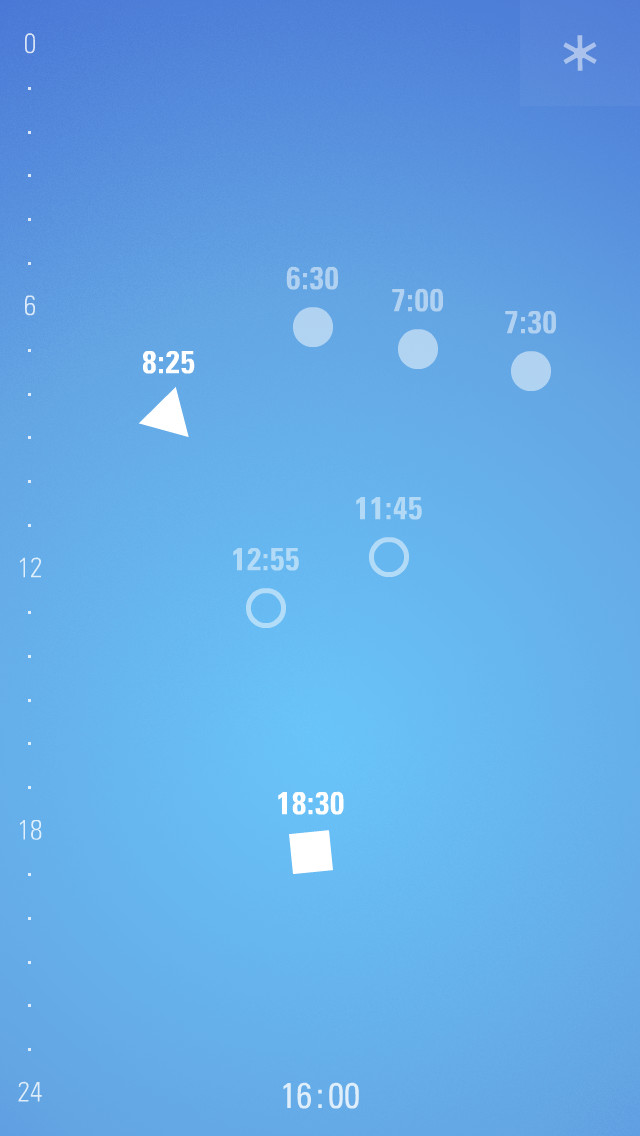Screen dimensions: 640x1136
Task: Toggle the 8:25 triangle alarm
Action: (167, 414)
